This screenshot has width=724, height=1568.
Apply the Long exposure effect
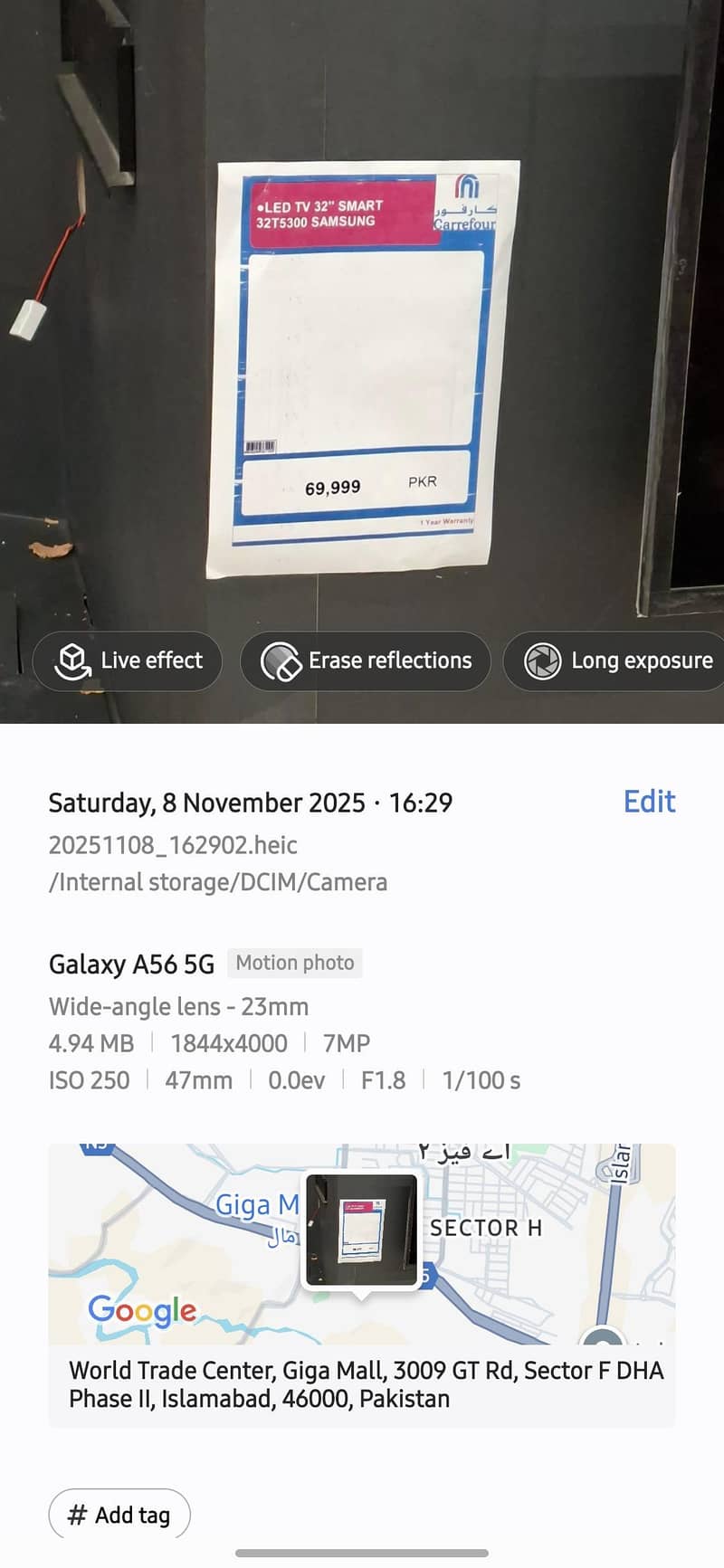pos(624,660)
